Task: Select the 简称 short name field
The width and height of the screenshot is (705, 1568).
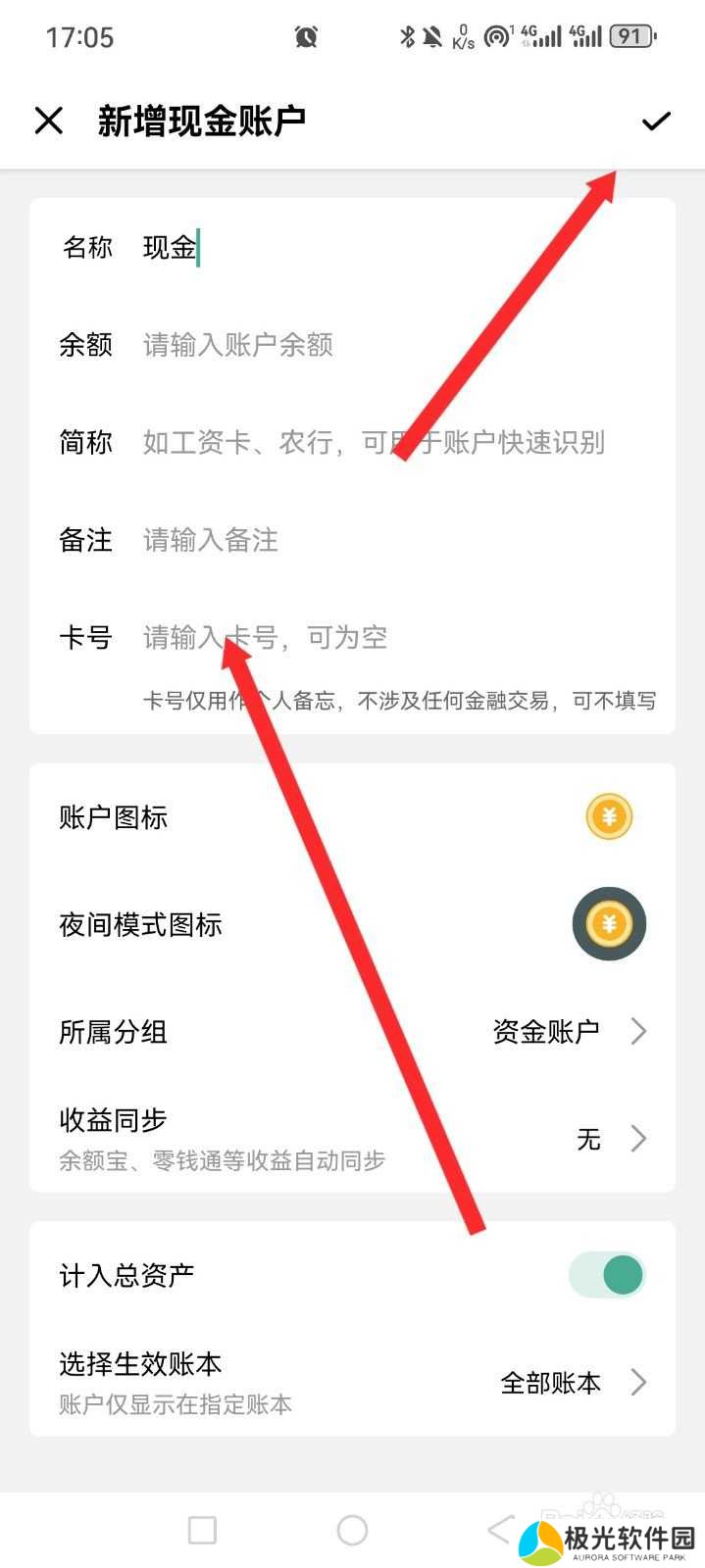Action: pyautogui.click(x=392, y=443)
